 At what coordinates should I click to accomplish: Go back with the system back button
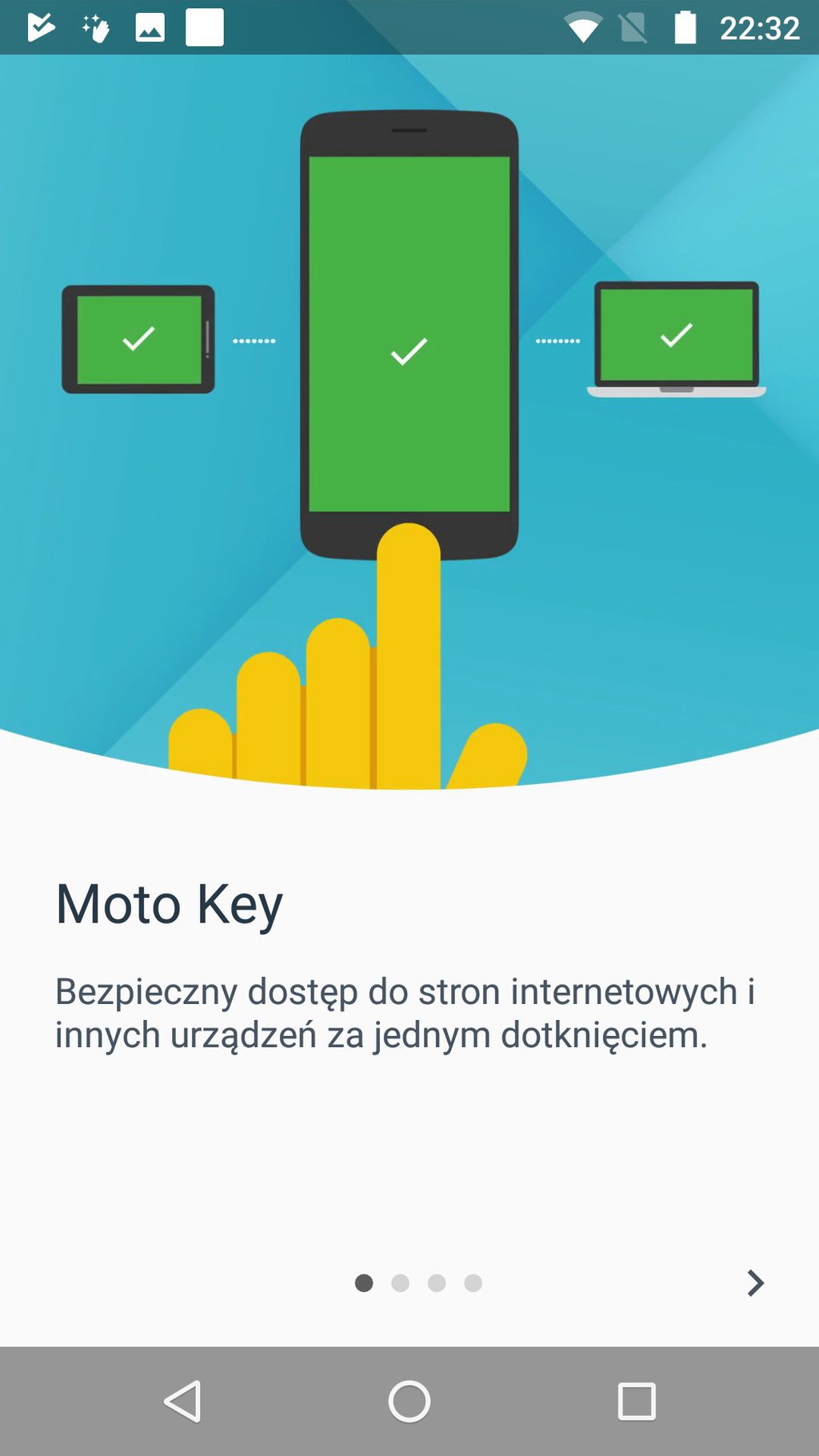tap(182, 1402)
